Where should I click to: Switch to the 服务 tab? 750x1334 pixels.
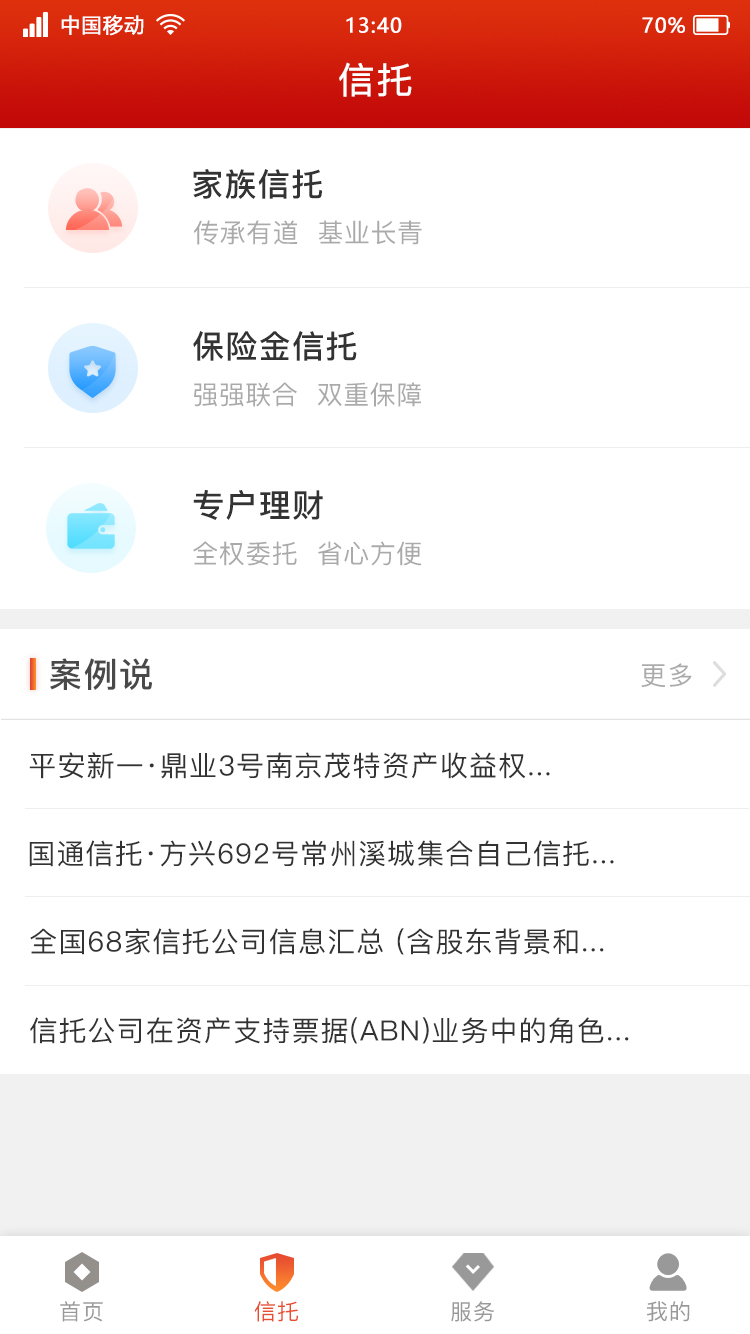[473, 1285]
